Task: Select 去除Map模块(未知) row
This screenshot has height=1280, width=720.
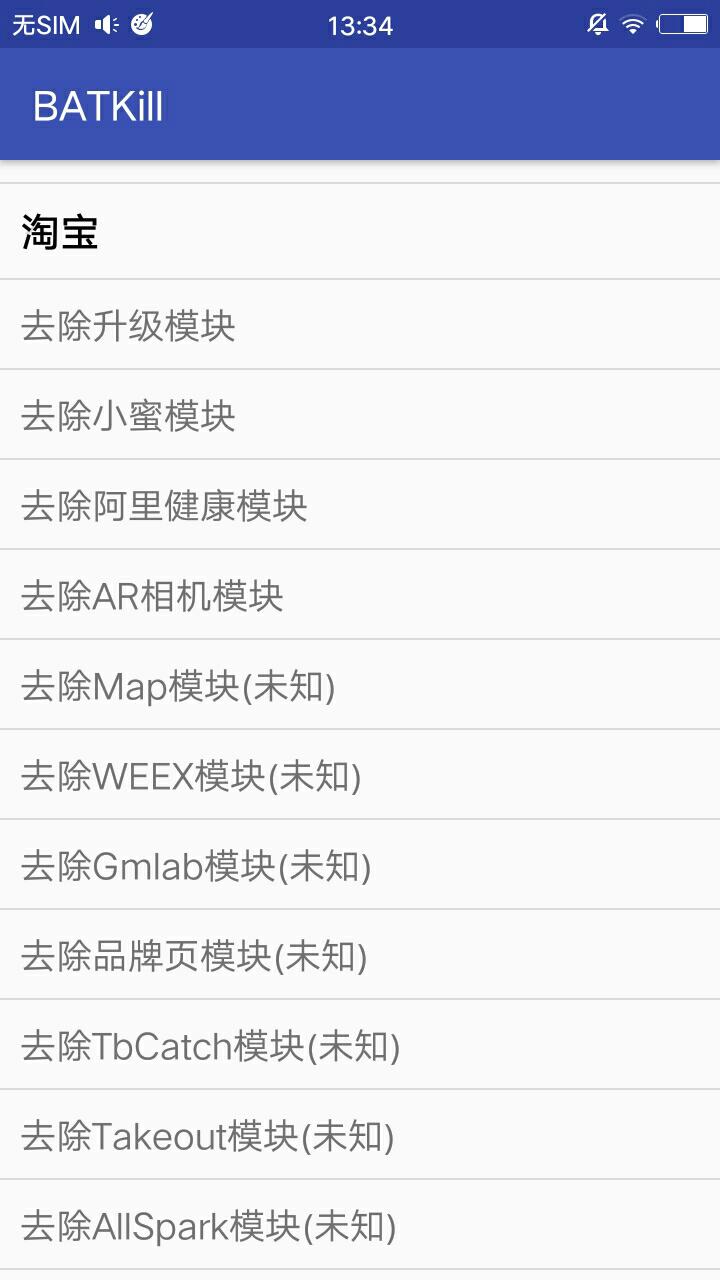Action: tap(360, 685)
